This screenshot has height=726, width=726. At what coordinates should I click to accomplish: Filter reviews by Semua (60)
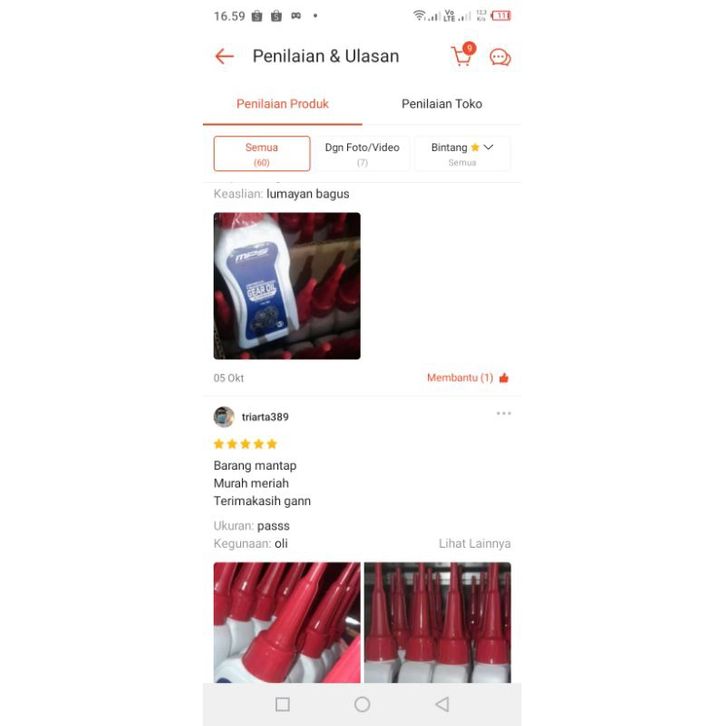(262, 154)
